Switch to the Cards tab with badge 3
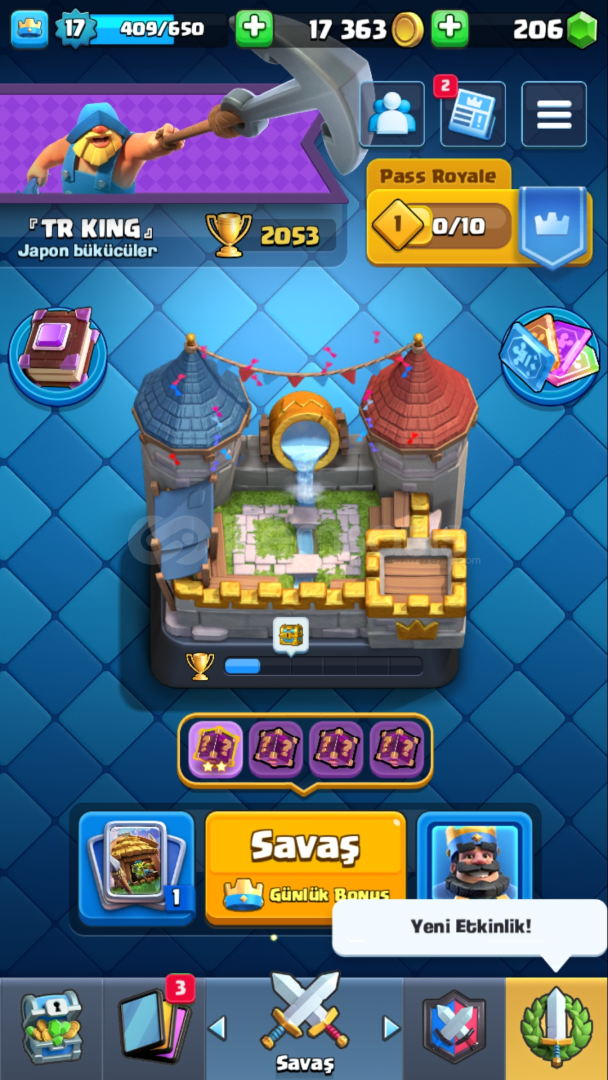The width and height of the screenshot is (608, 1080). (154, 1028)
